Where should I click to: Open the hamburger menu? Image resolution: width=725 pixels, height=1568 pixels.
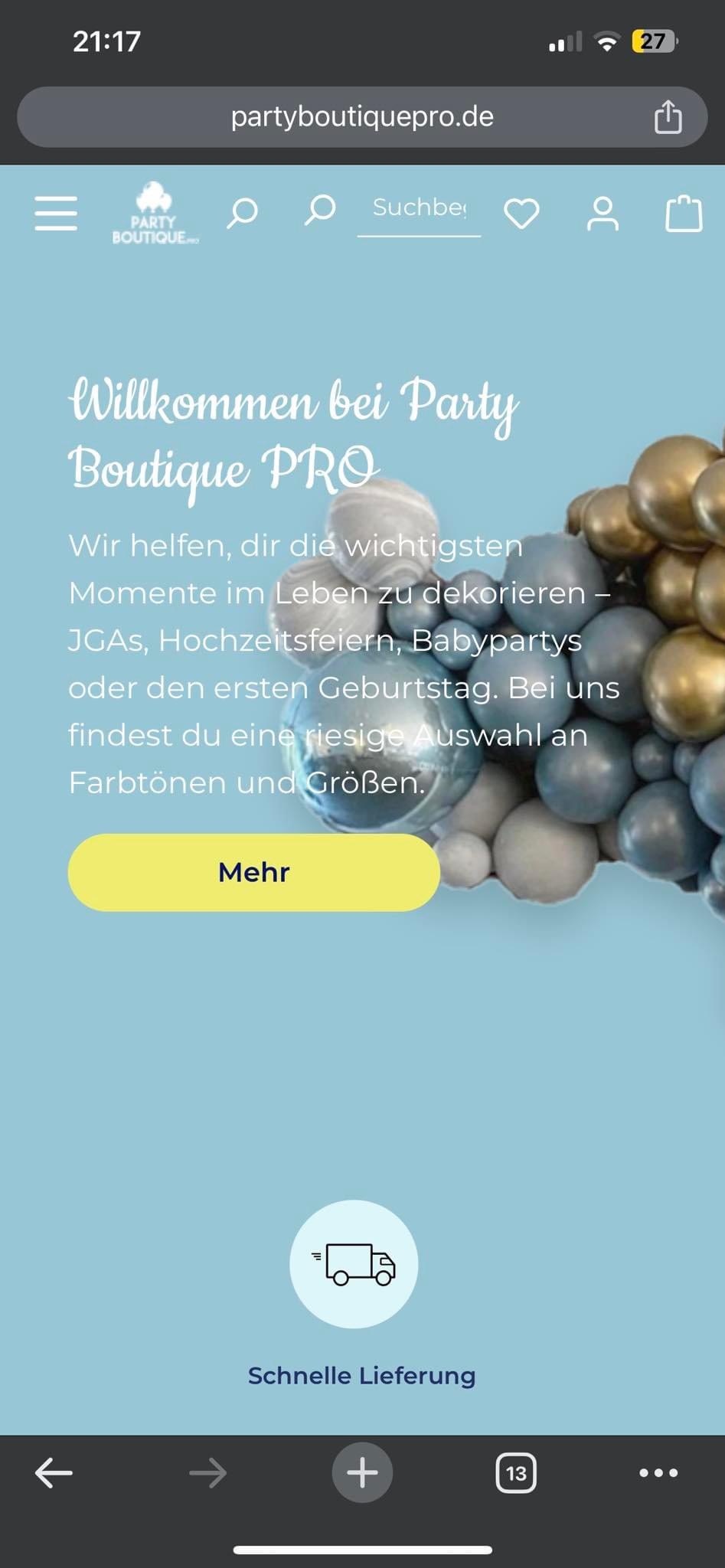[x=56, y=213]
